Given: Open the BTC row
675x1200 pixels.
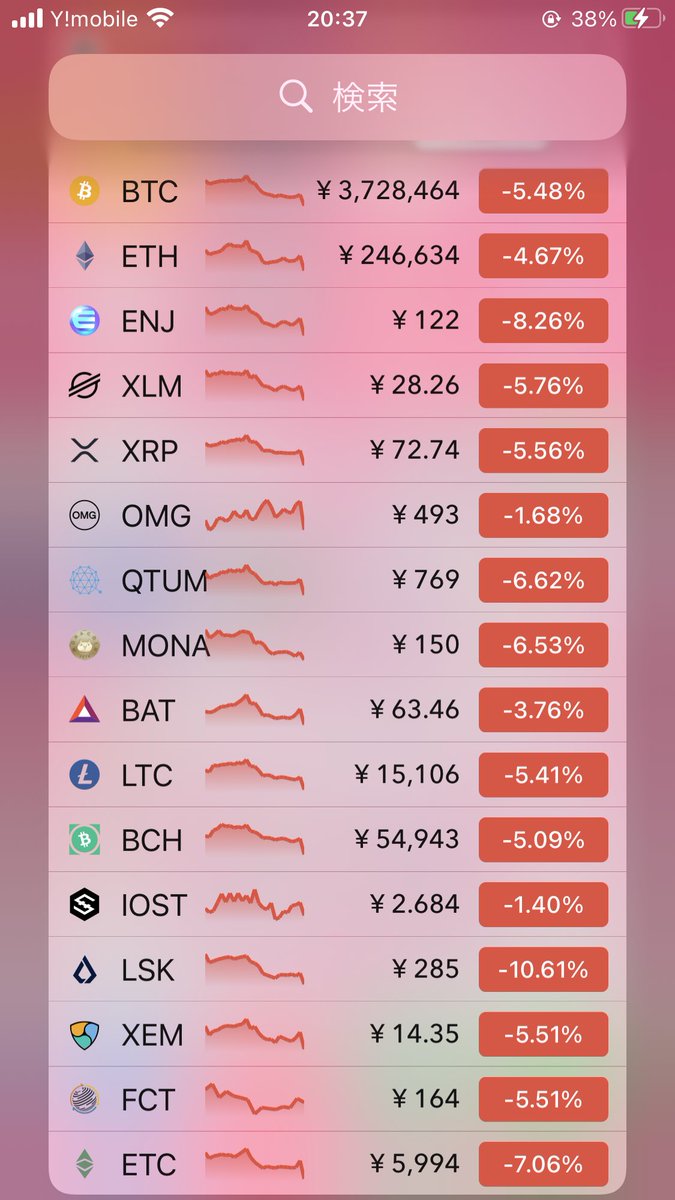Looking at the screenshot, I should tap(337, 190).
